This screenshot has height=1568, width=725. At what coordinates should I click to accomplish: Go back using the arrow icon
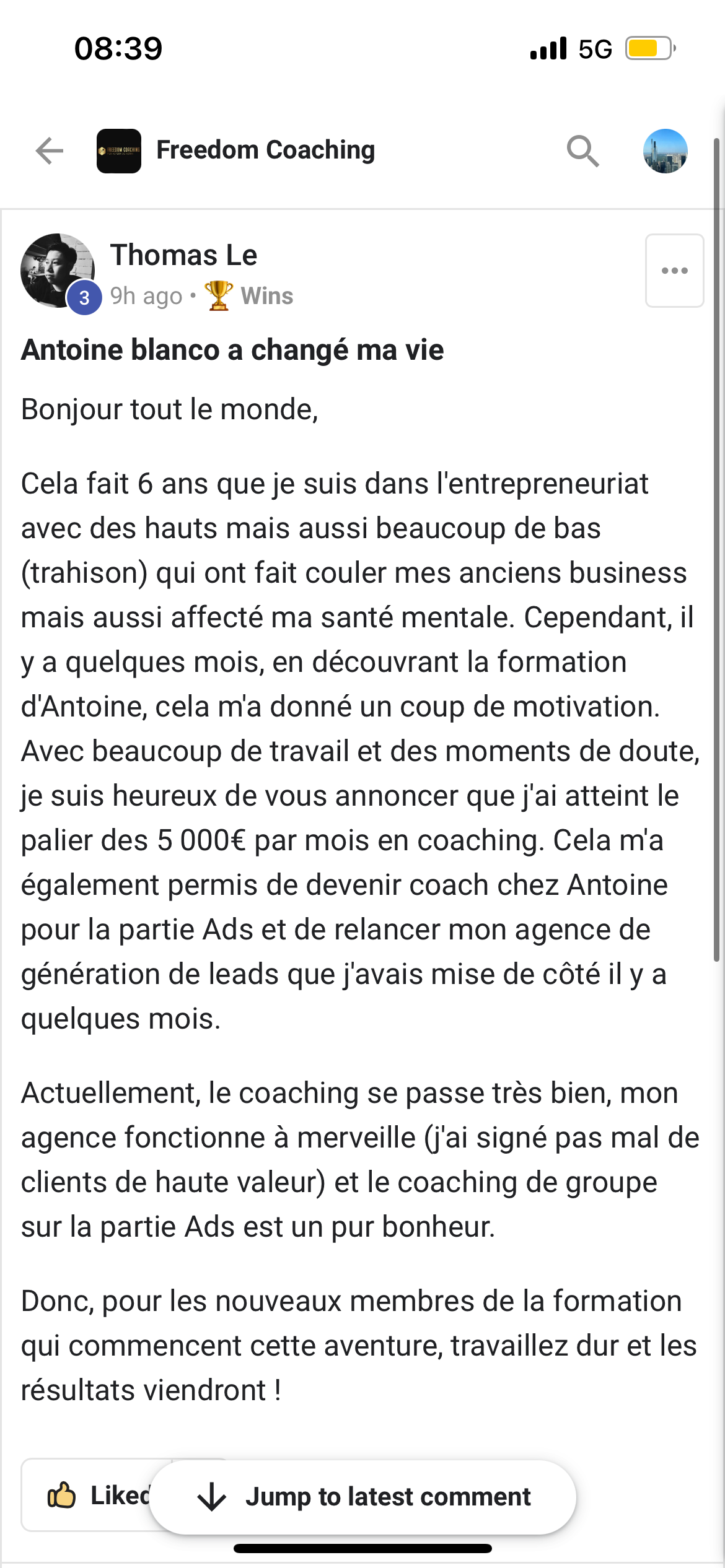pos(50,150)
